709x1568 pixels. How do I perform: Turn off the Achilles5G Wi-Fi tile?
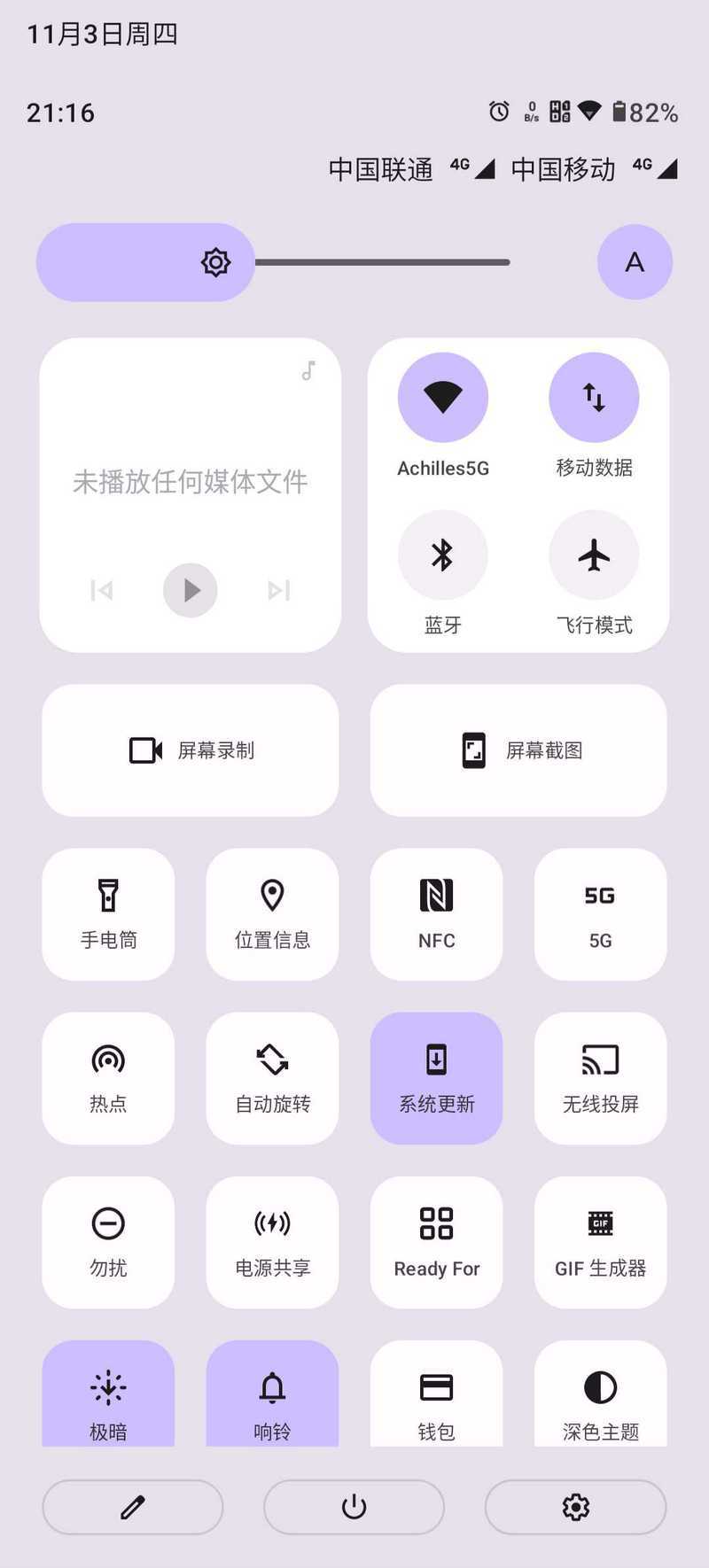point(442,398)
